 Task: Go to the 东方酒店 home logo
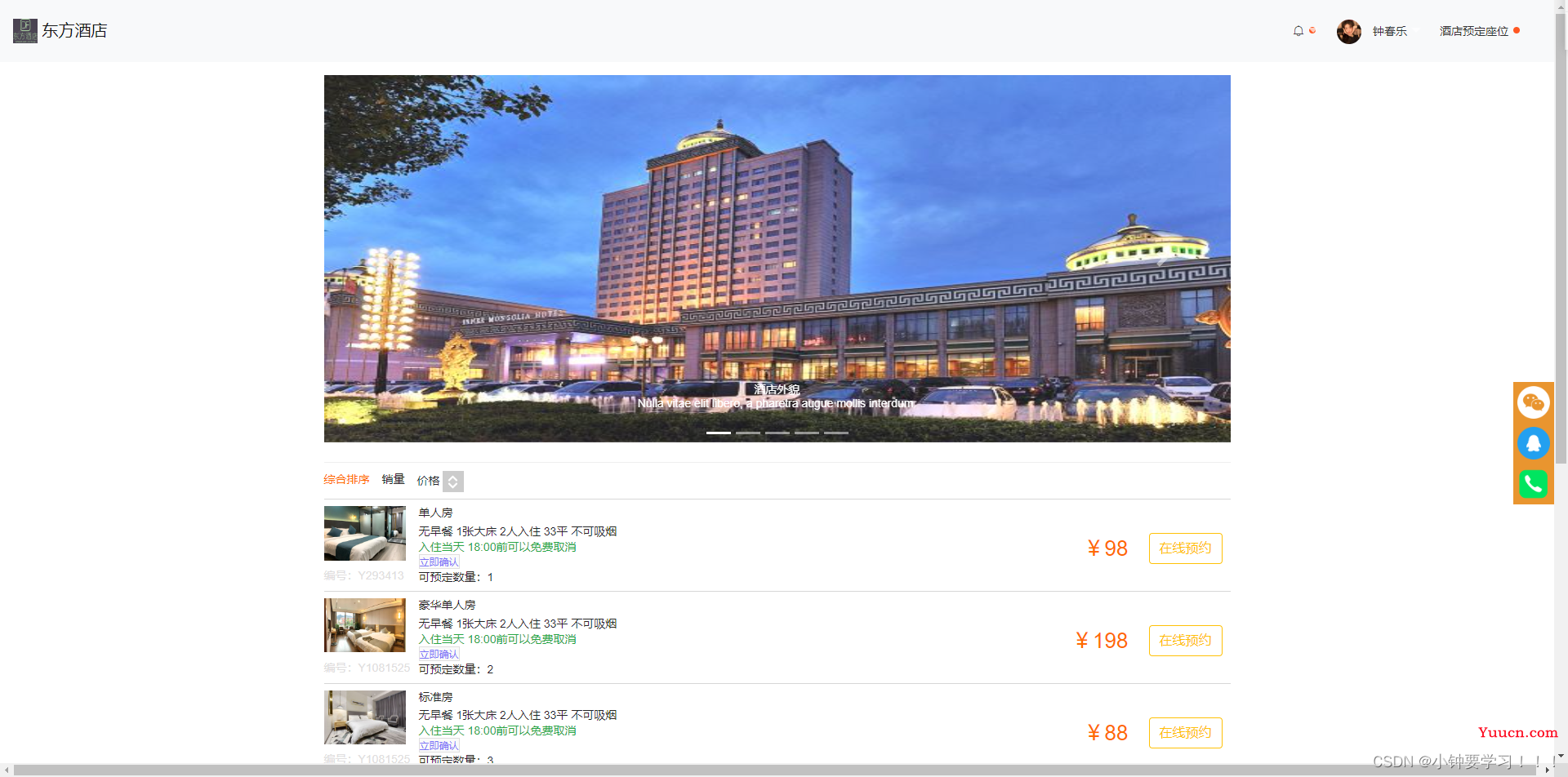point(60,31)
